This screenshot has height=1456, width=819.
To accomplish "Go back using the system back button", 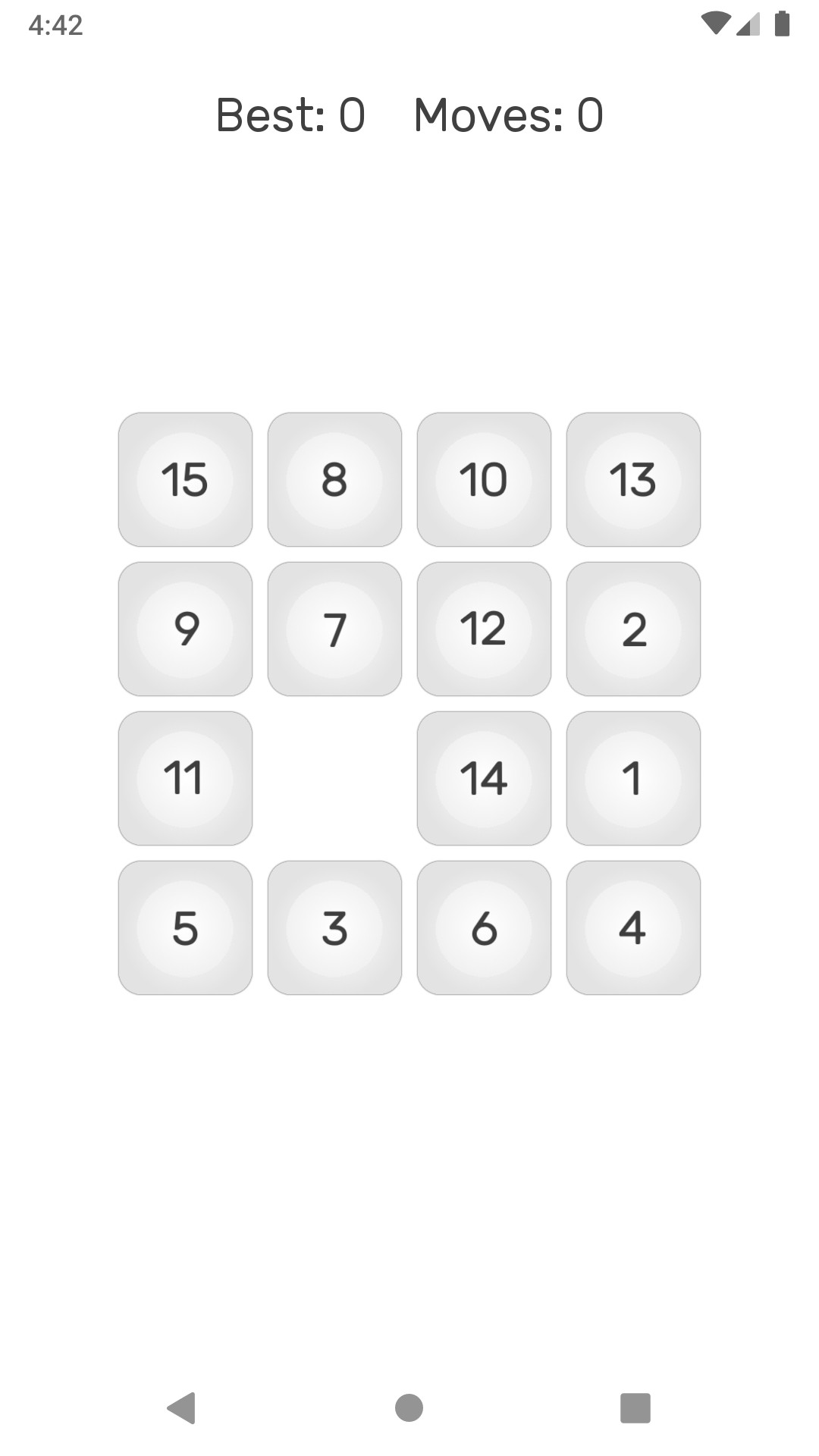I will pos(182,1408).
